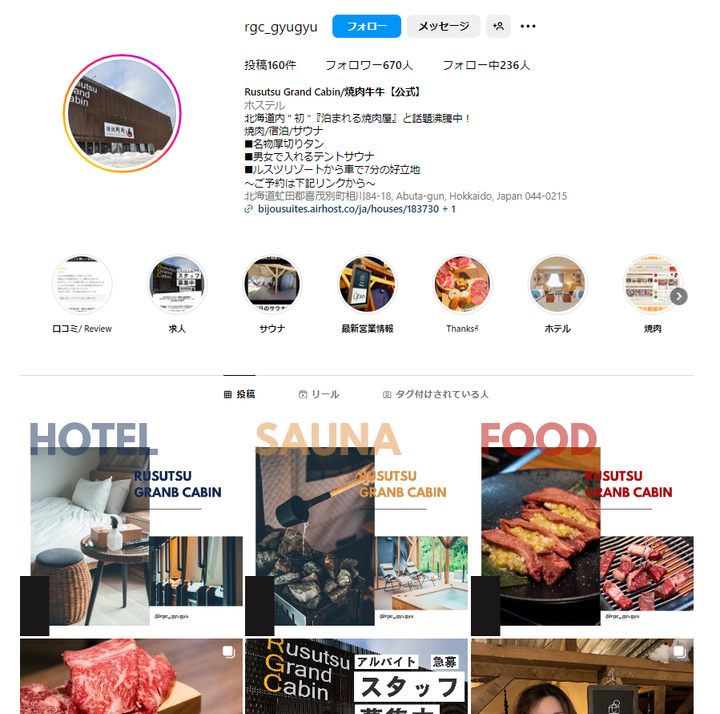This screenshot has height=714, width=720.
Task: Open the 口コミ/ Review highlight
Action: coord(82,284)
